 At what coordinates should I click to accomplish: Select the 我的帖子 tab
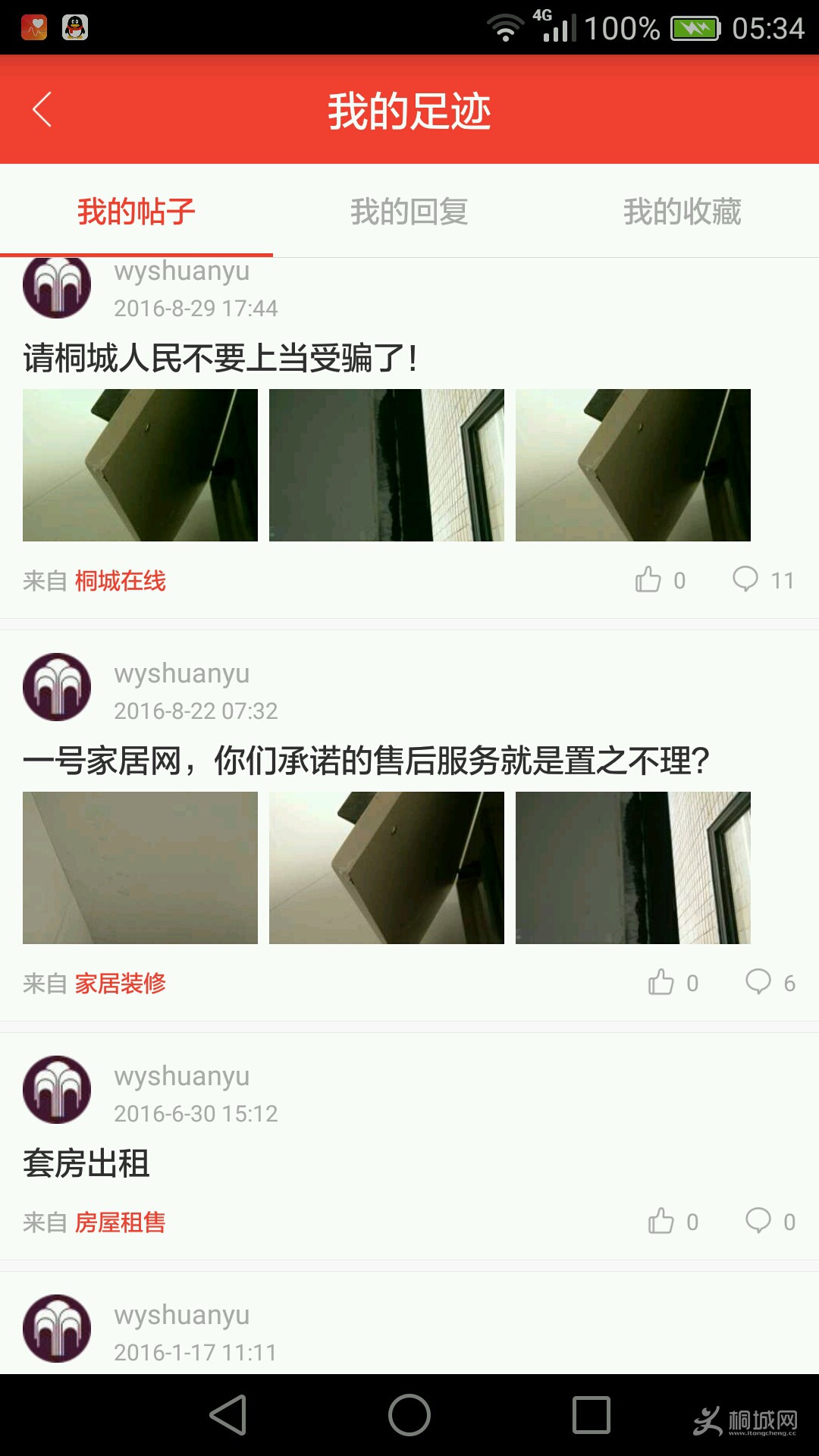click(136, 212)
